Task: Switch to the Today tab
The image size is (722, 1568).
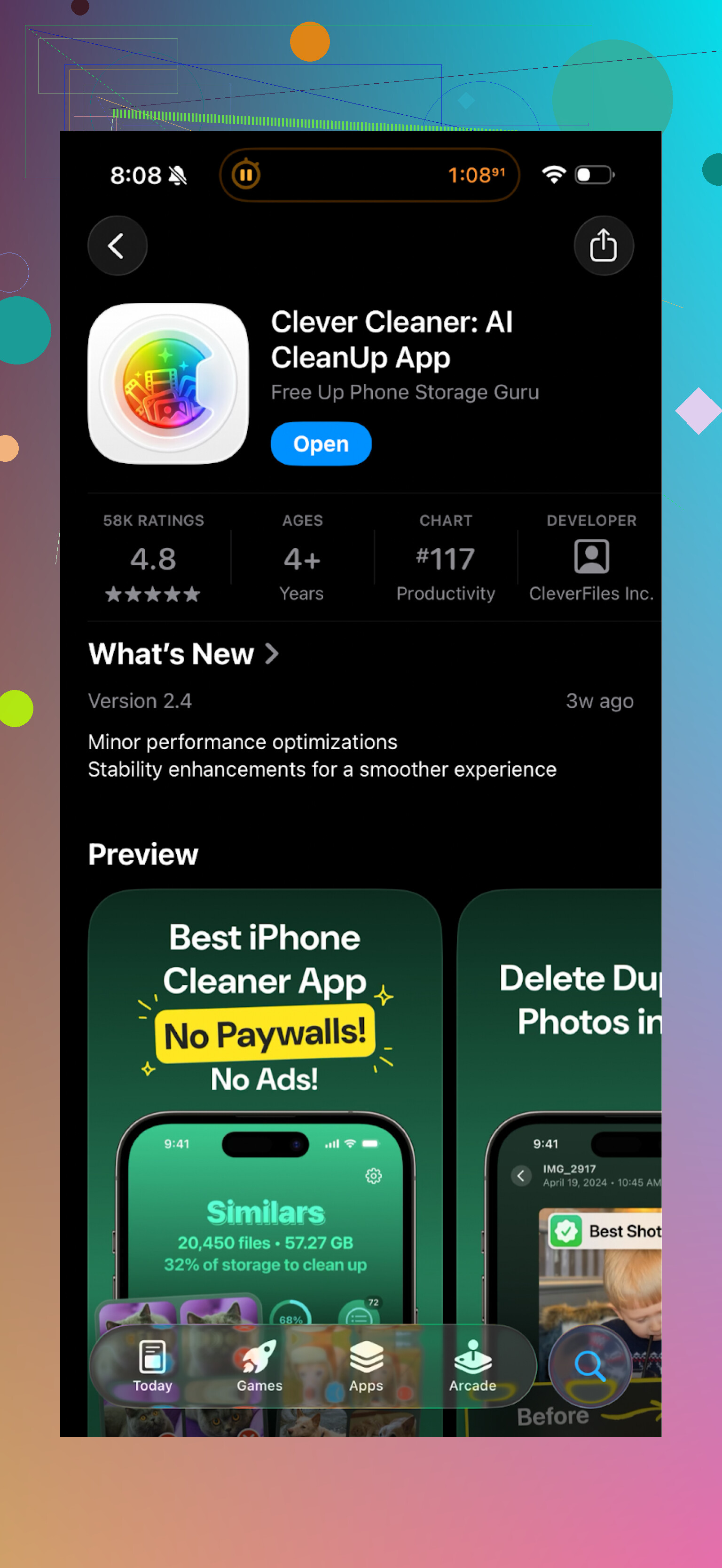Action: (153, 1366)
